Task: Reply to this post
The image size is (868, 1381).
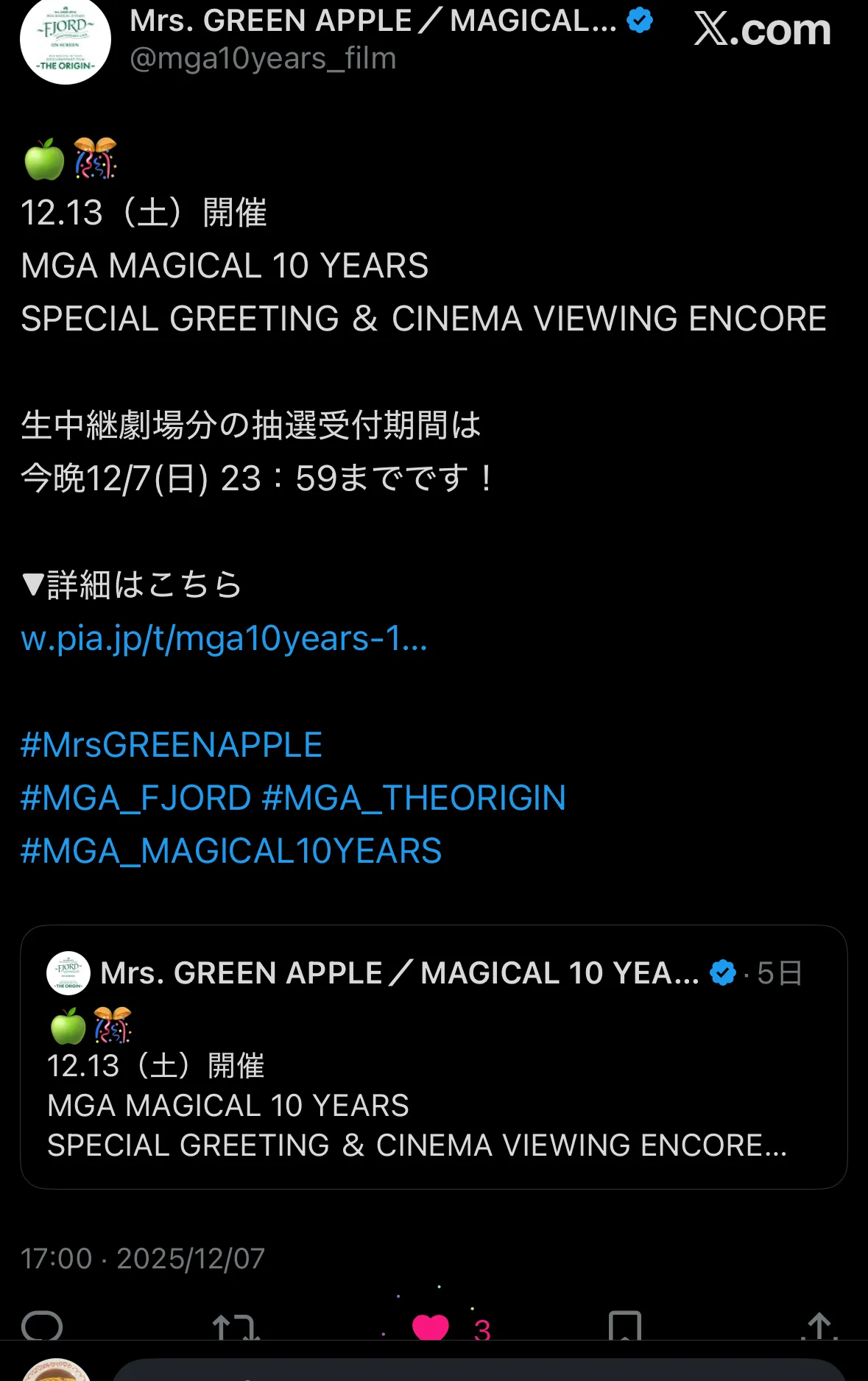Action: point(42,1327)
